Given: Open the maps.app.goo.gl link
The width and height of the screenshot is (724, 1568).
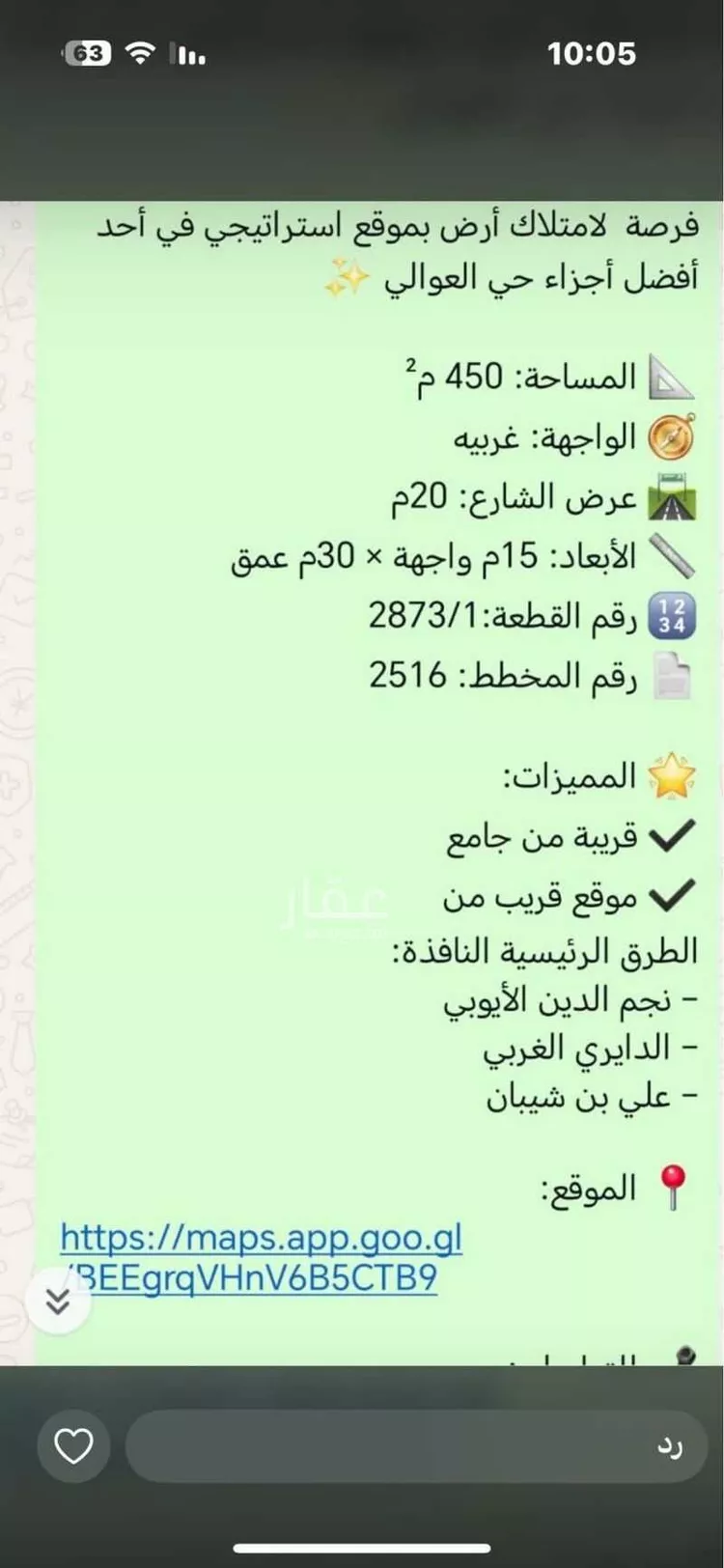Looking at the screenshot, I should point(261,1238).
